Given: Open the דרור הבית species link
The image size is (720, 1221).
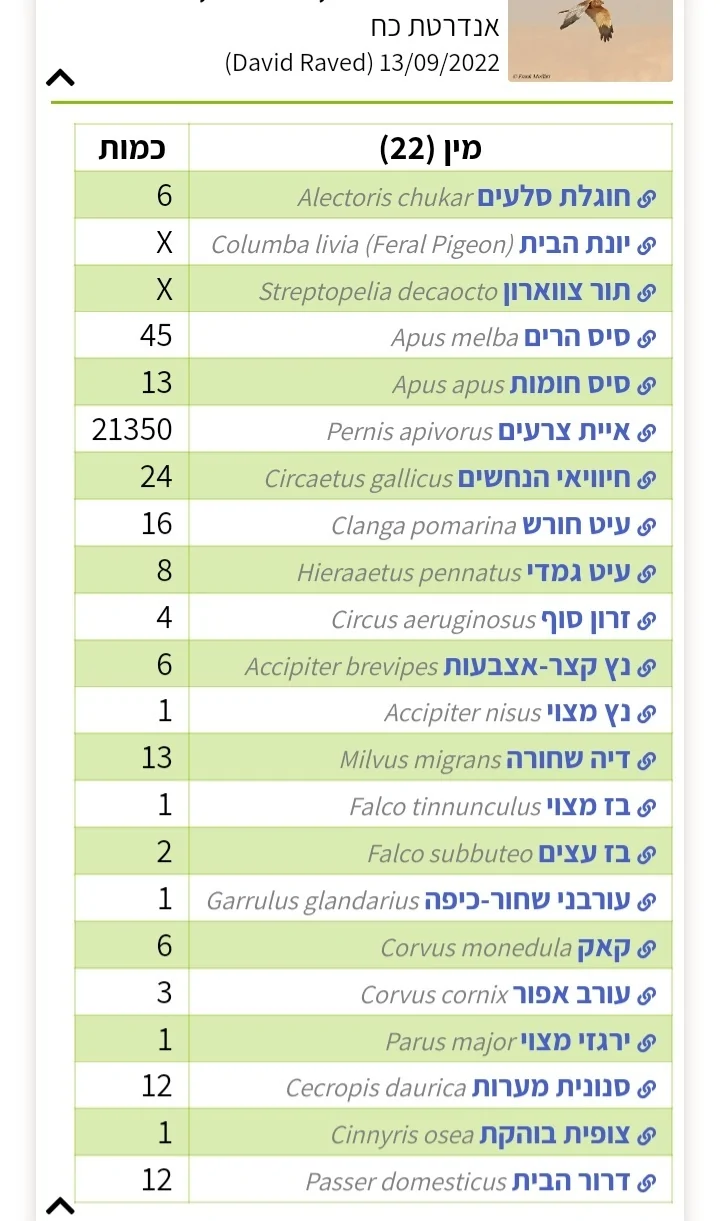Looking at the screenshot, I should click(x=570, y=1182).
